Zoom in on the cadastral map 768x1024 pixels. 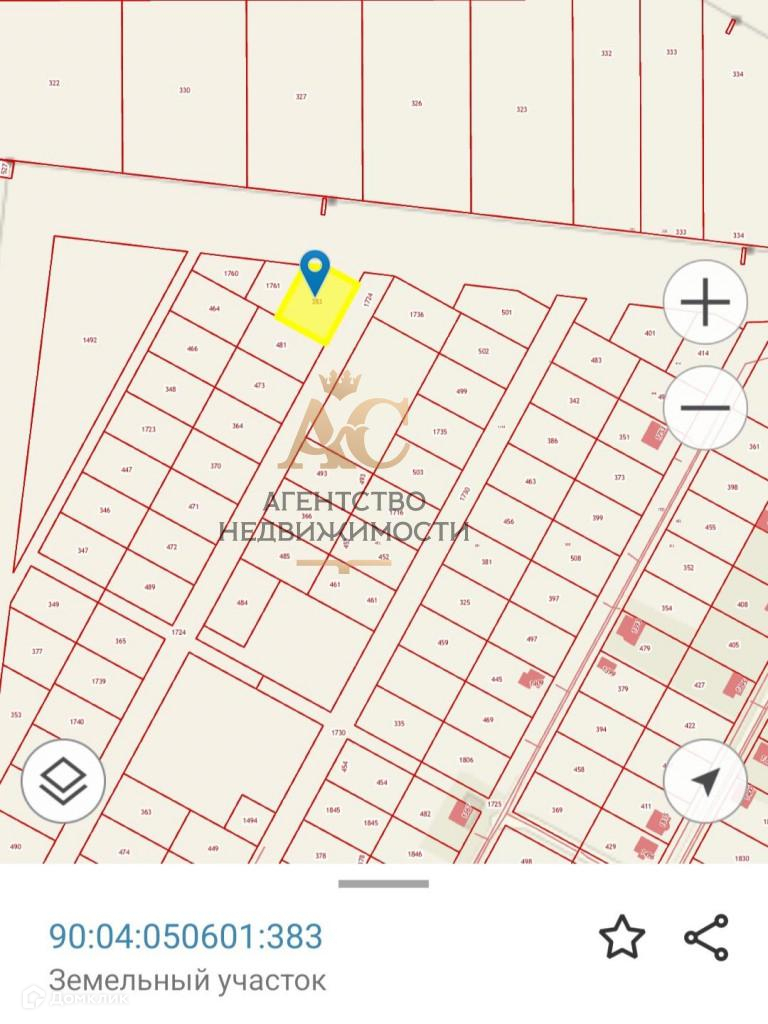tap(705, 302)
